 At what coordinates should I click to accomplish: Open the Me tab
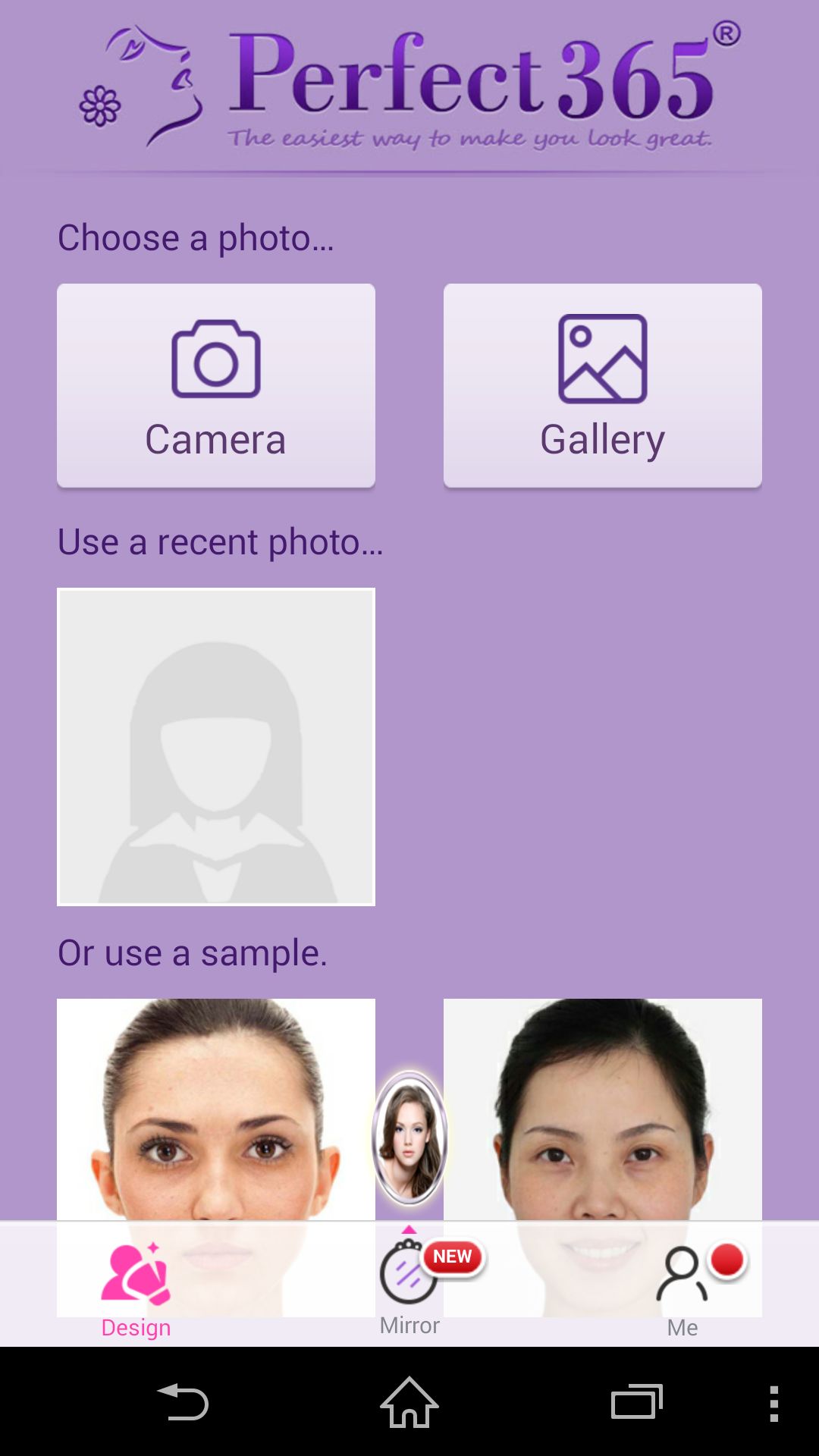(x=682, y=1288)
